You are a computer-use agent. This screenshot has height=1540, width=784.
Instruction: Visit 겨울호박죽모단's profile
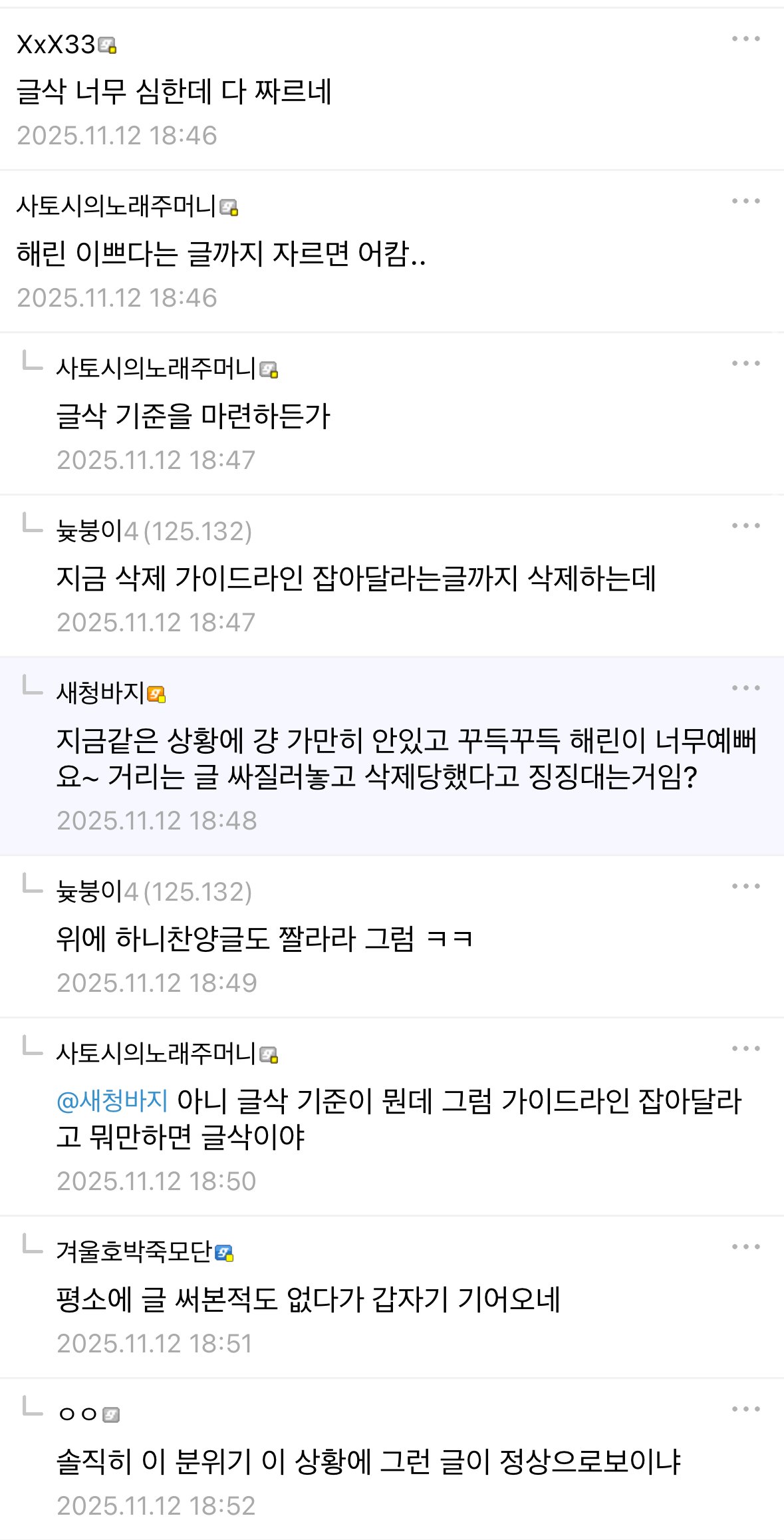coord(134,1251)
